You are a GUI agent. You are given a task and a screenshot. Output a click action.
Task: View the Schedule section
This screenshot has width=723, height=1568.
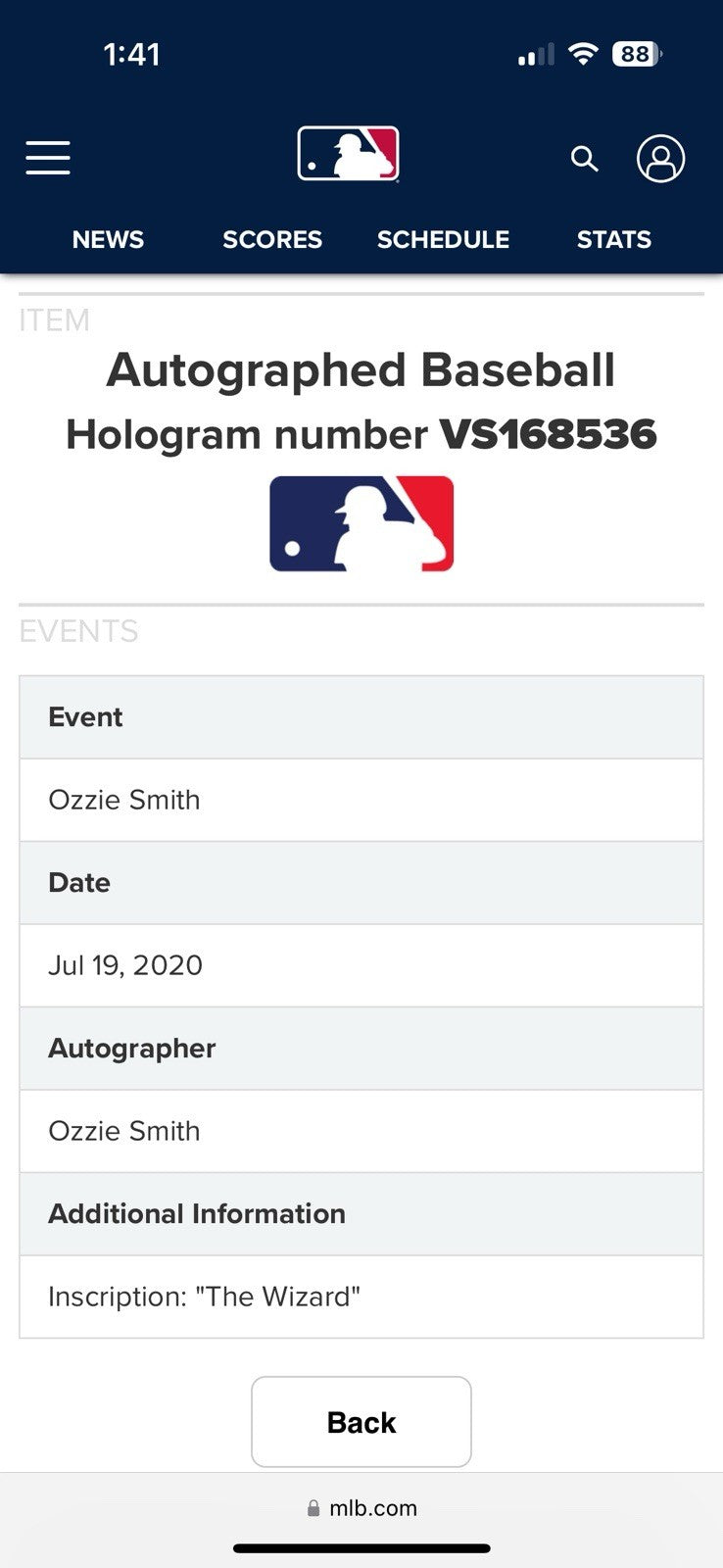443,240
